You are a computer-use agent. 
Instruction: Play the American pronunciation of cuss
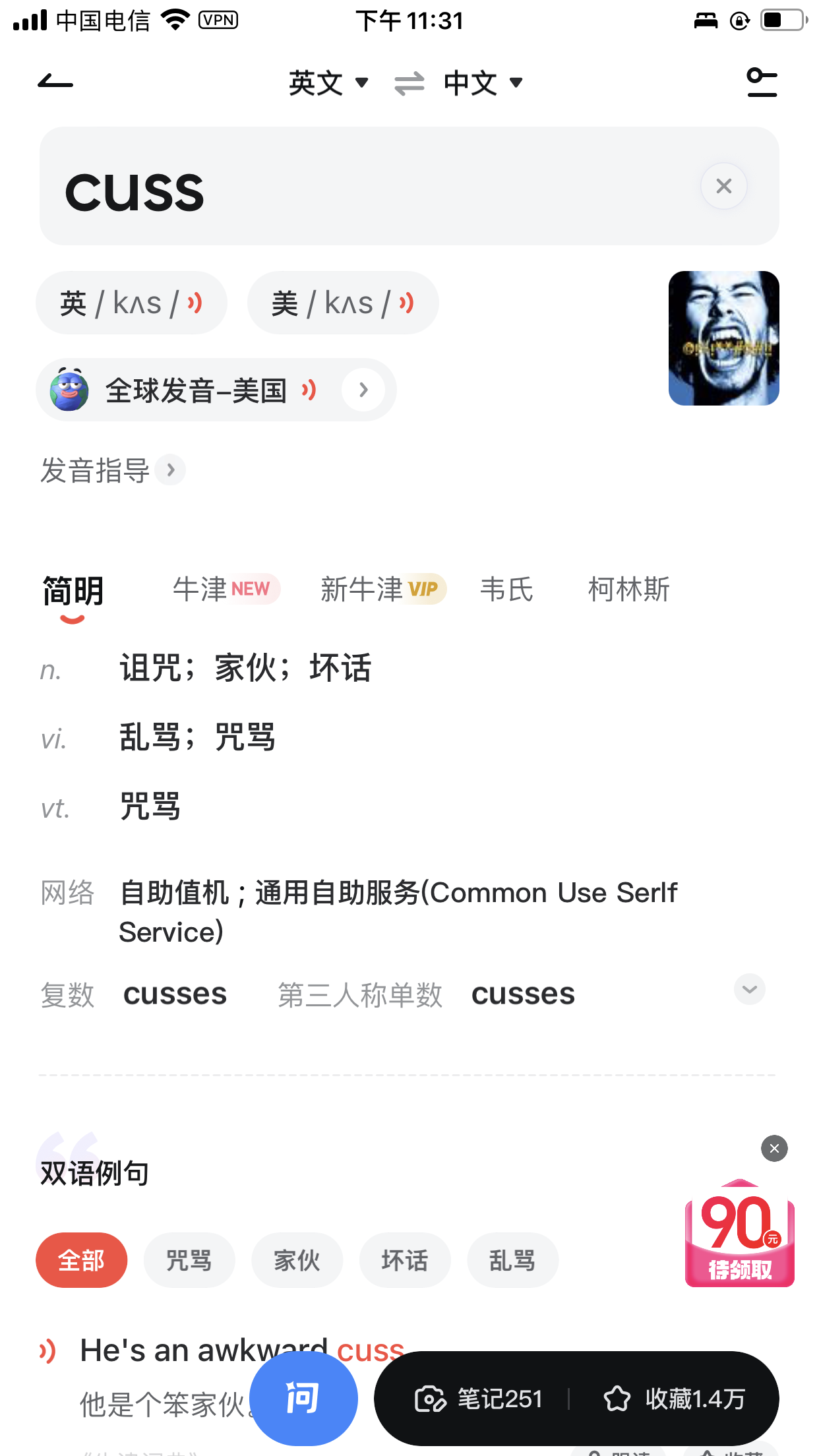pyautogui.click(x=406, y=303)
